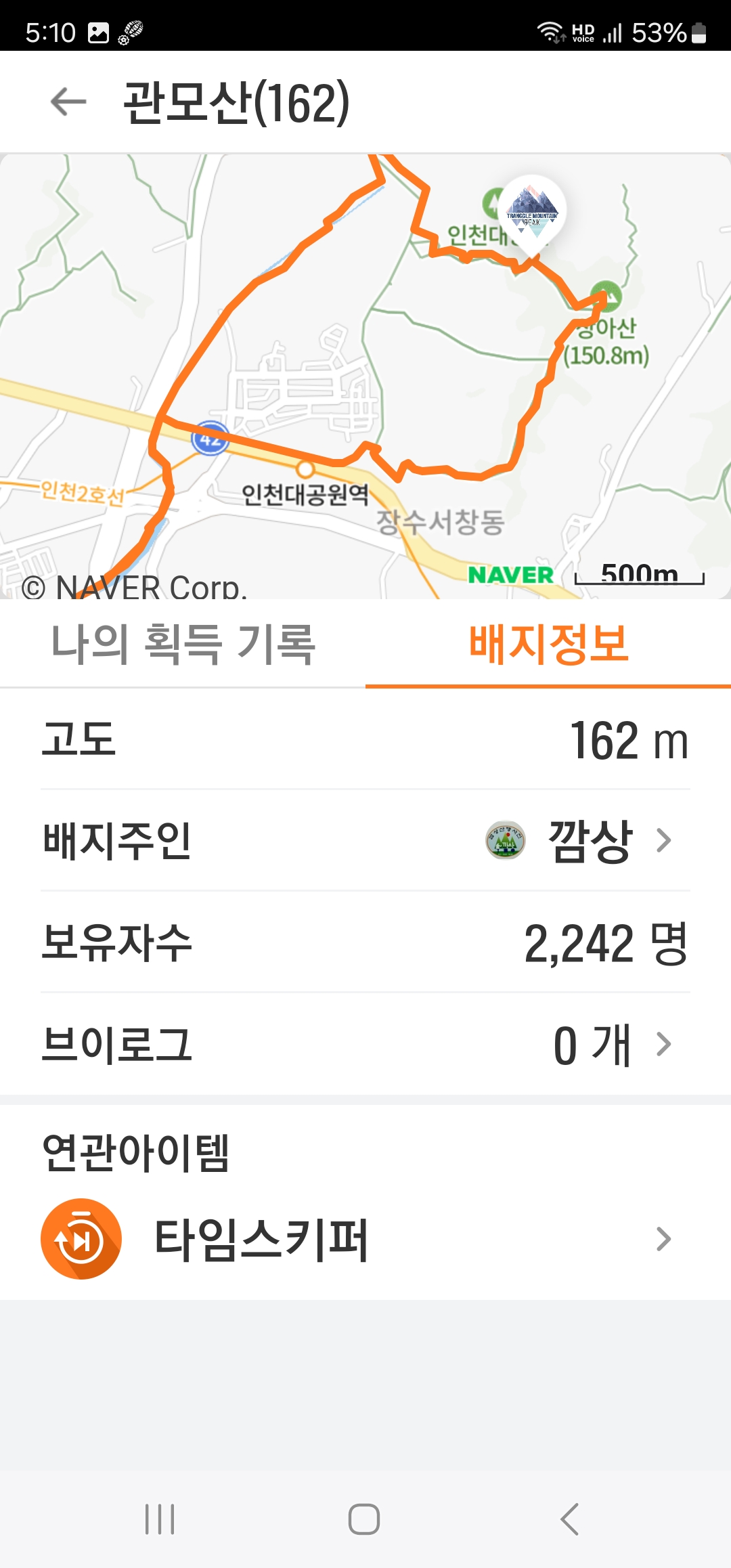
Task: Open the 브이로그 row
Action: click(x=365, y=1044)
